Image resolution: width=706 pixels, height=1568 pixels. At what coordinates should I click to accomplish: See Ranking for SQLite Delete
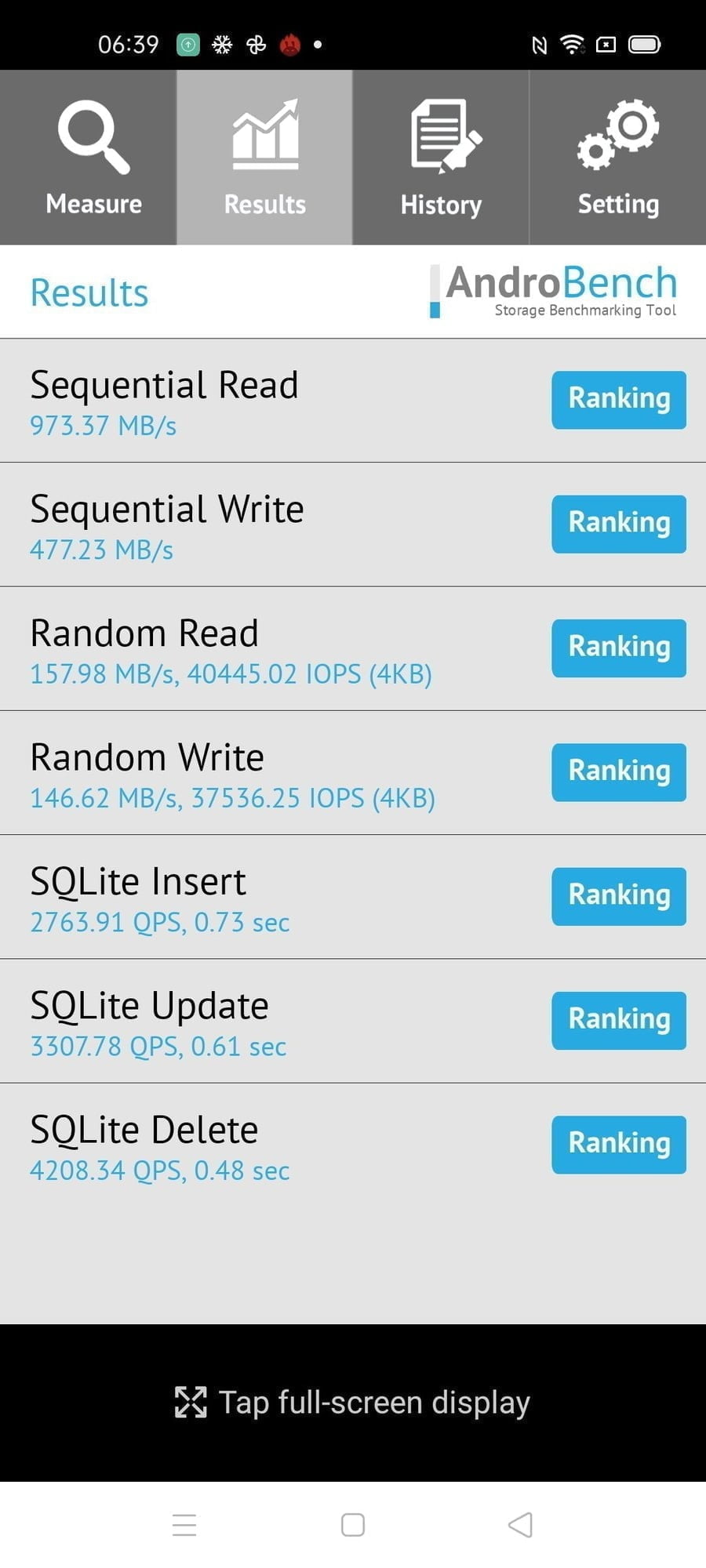(x=618, y=1145)
